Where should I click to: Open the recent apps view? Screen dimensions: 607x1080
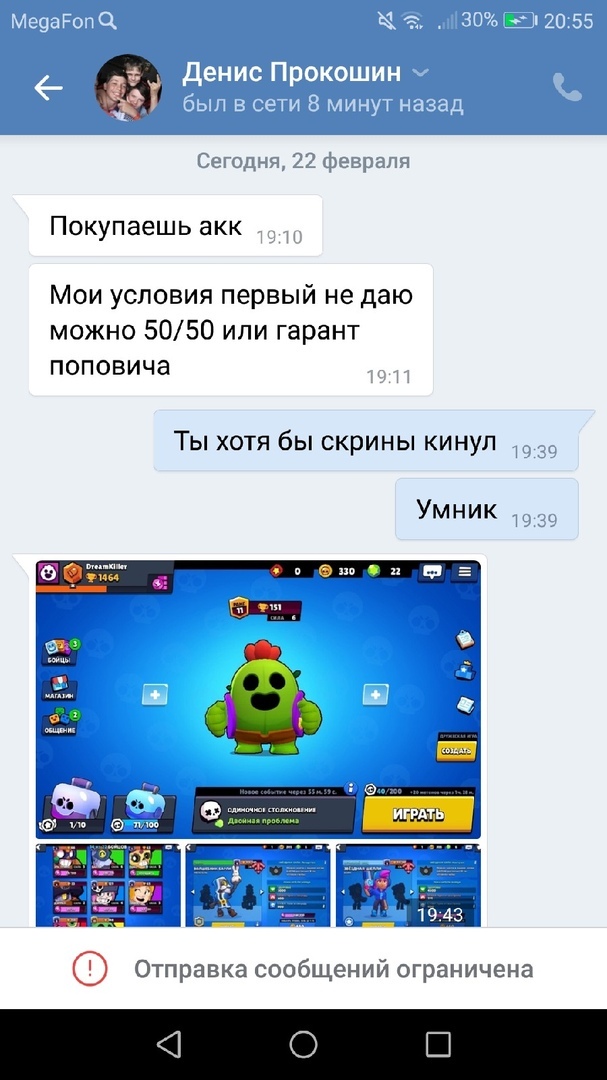(x=438, y=1044)
